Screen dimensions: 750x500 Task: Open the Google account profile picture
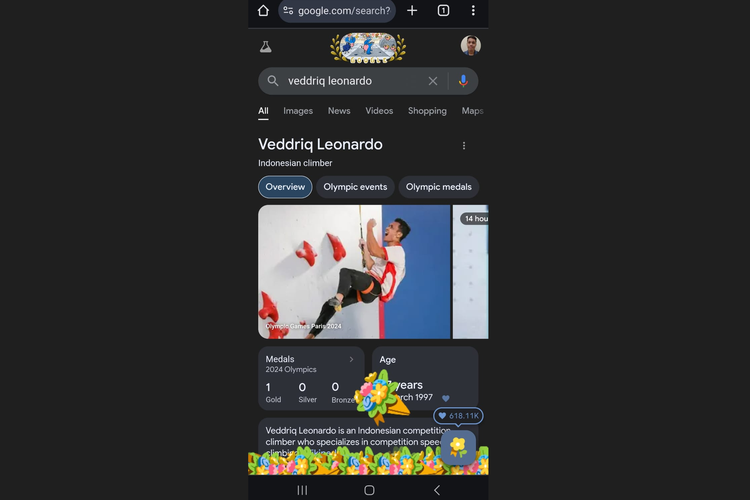click(470, 46)
